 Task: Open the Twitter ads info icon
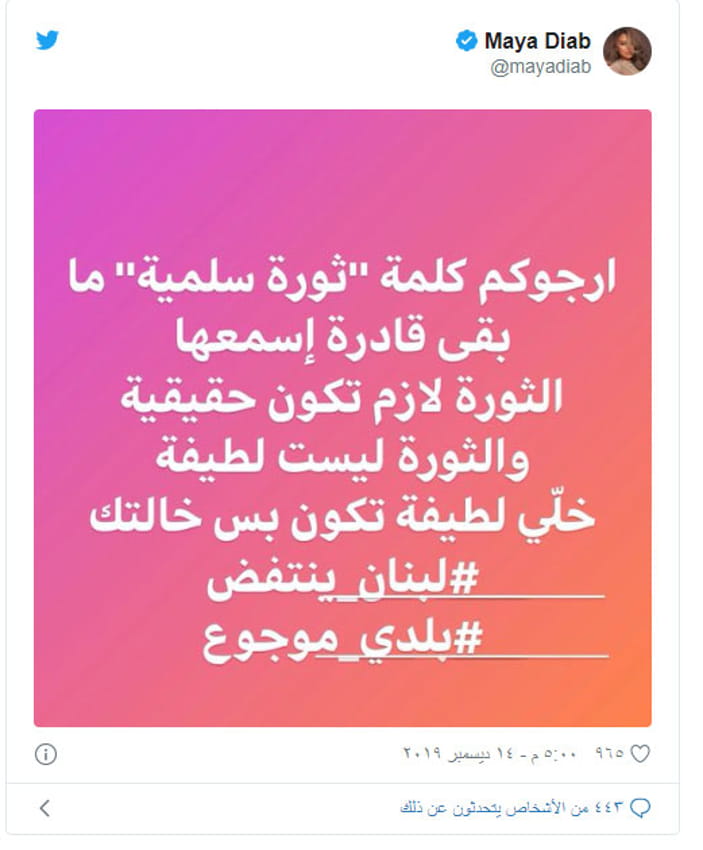pos(46,753)
